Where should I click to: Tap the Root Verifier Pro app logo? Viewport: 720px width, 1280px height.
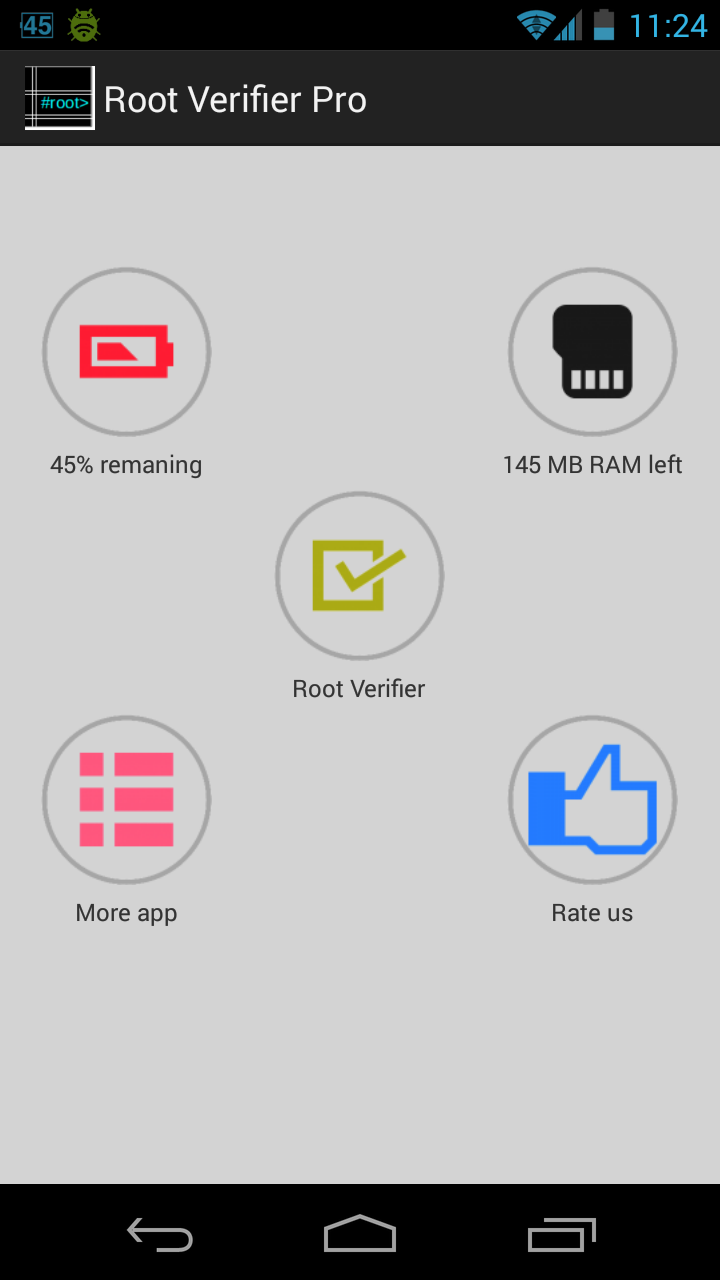pyautogui.click(x=59, y=98)
